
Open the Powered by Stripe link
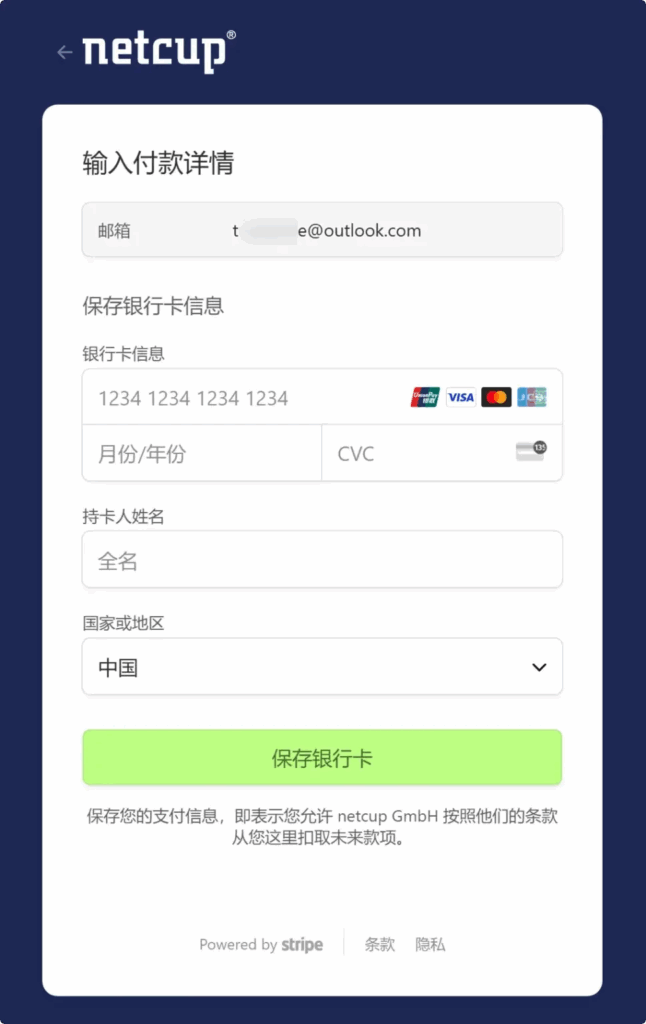click(x=261, y=944)
